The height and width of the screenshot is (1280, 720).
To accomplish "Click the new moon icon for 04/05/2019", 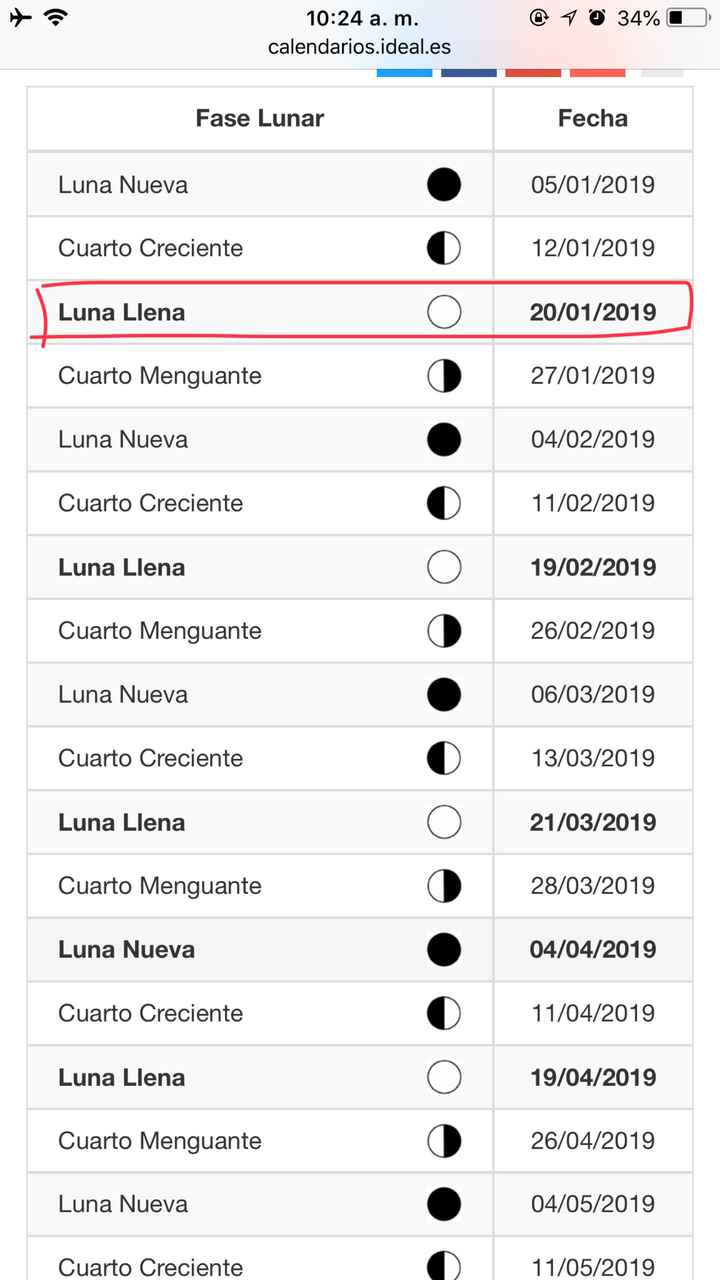I will coord(443,1204).
